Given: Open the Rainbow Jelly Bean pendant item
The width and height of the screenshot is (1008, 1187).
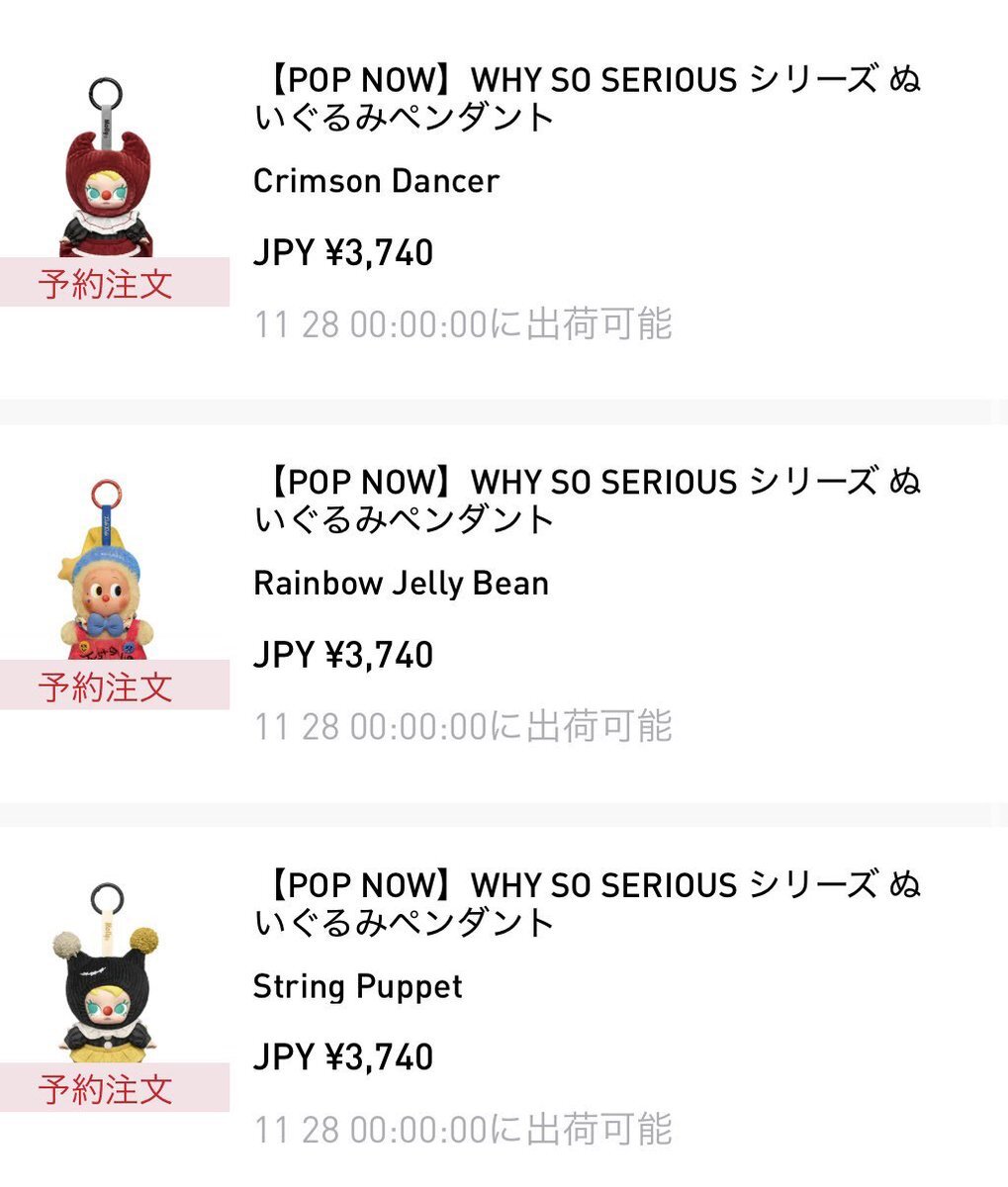Looking at the screenshot, I should (401, 584).
